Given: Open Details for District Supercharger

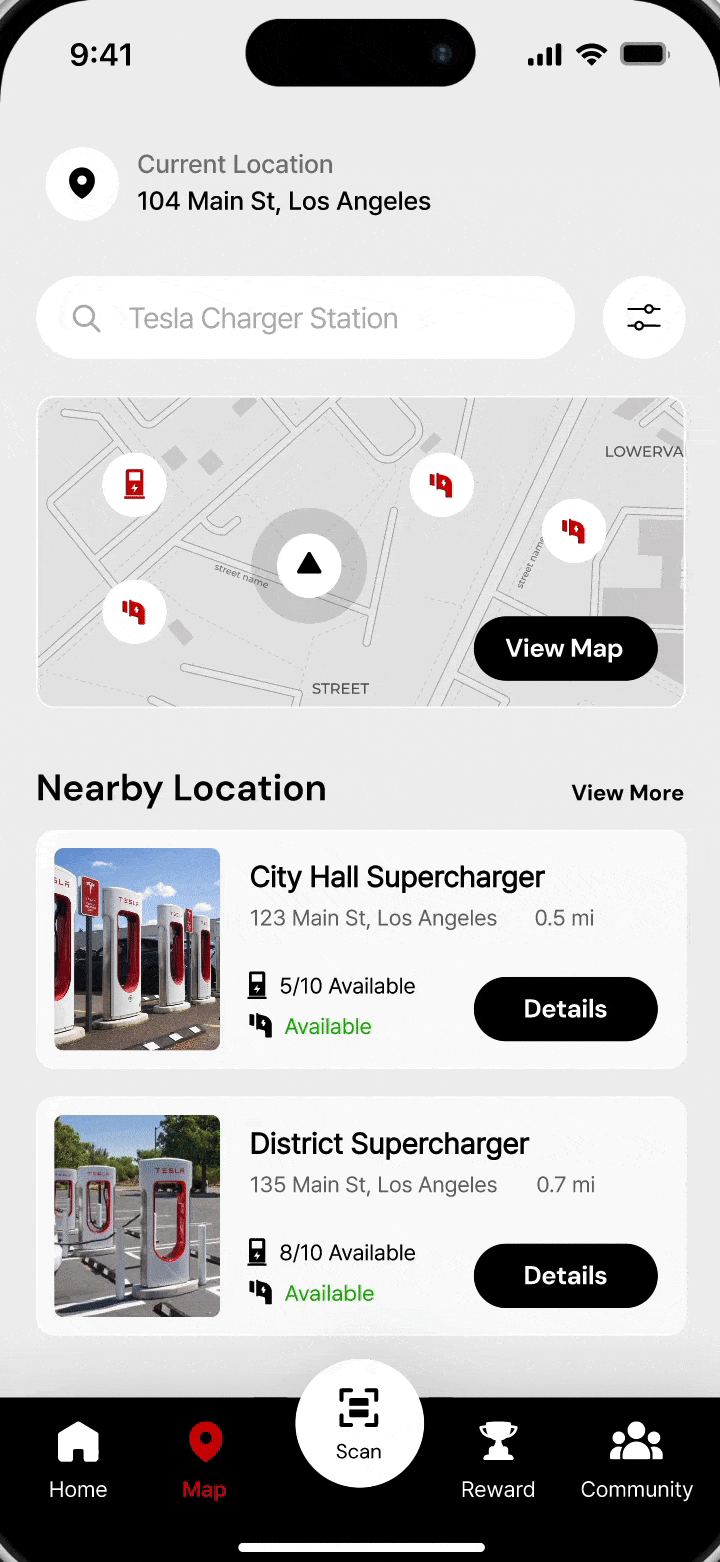Looking at the screenshot, I should 565,1276.
